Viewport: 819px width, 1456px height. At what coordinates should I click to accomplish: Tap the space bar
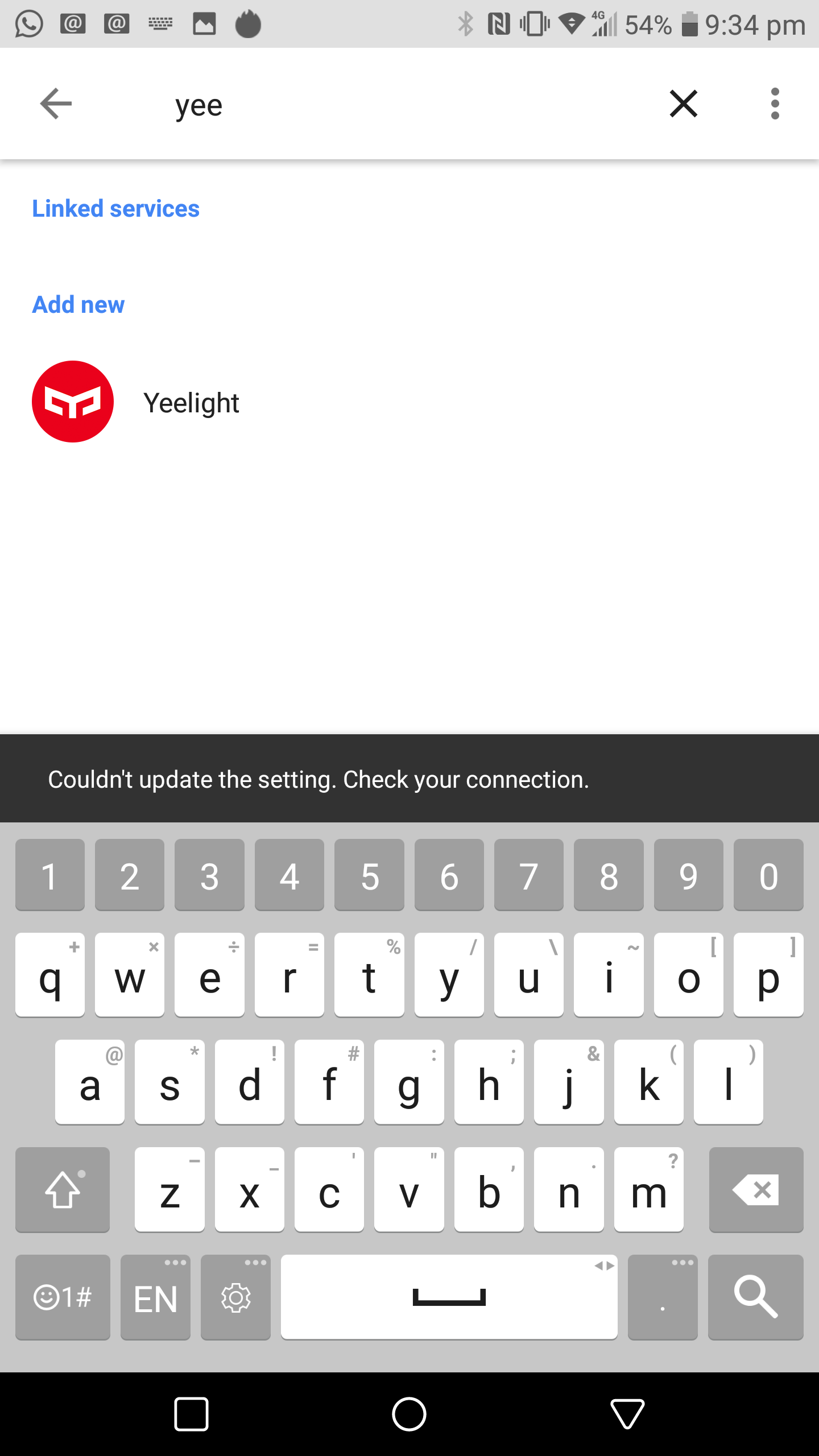click(449, 1297)
